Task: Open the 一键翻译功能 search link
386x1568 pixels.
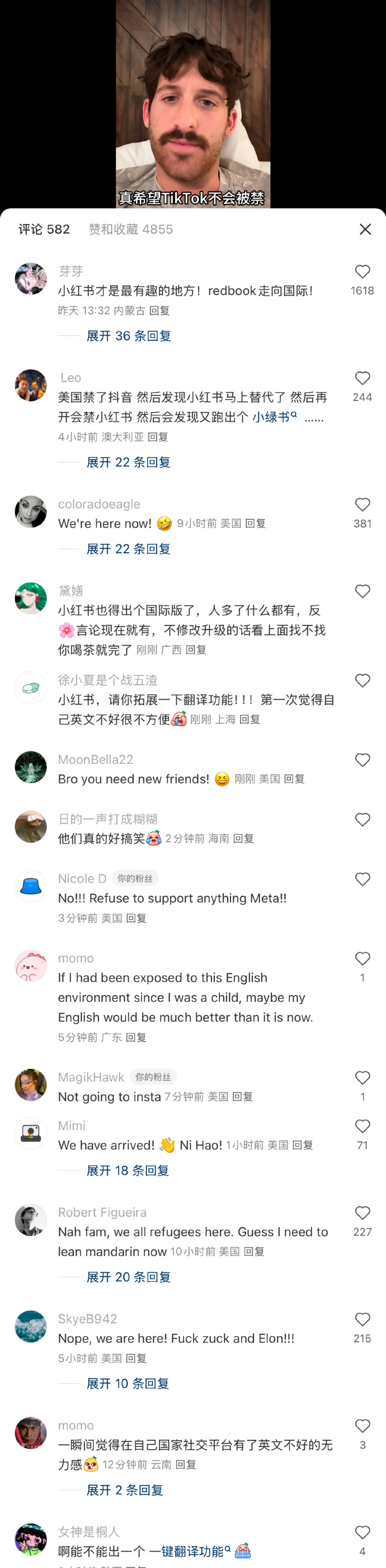Action: click(x=189, y=1551)
